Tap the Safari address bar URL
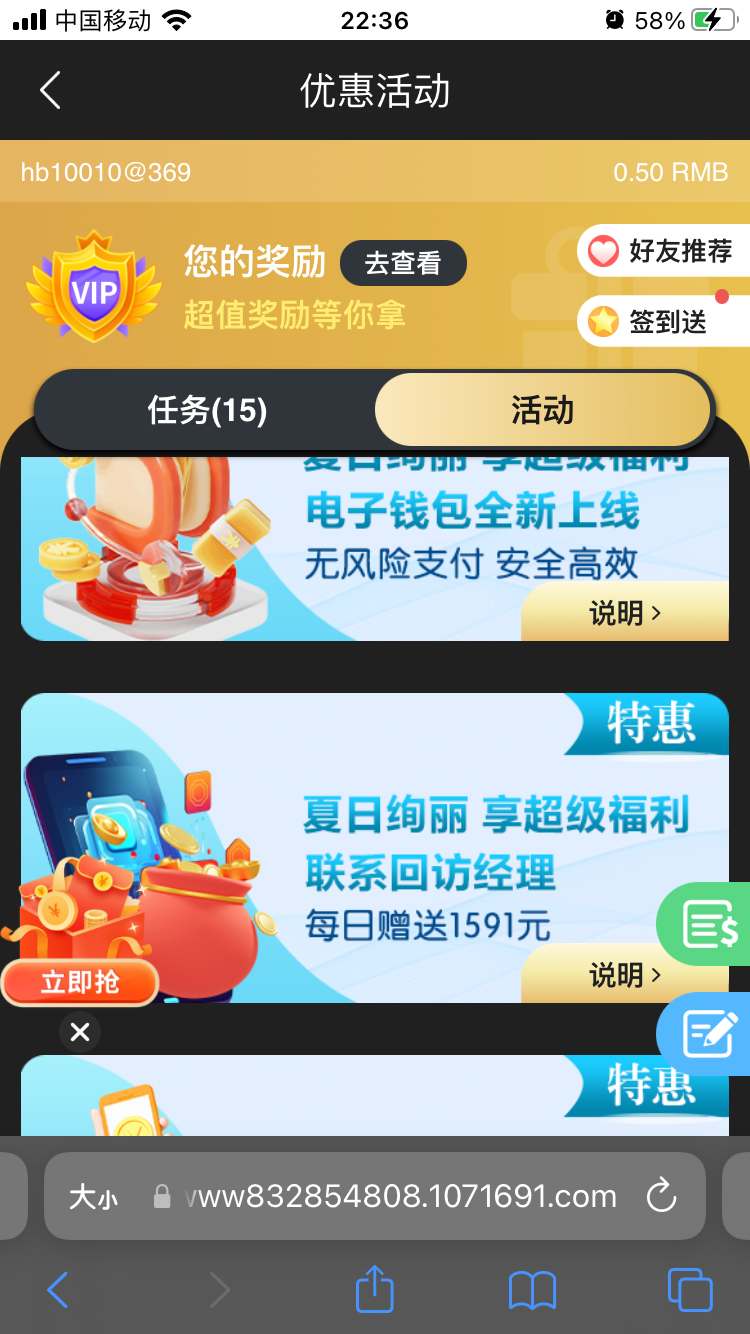This screenshot has width=750, height=1334. pos(400,1196)
